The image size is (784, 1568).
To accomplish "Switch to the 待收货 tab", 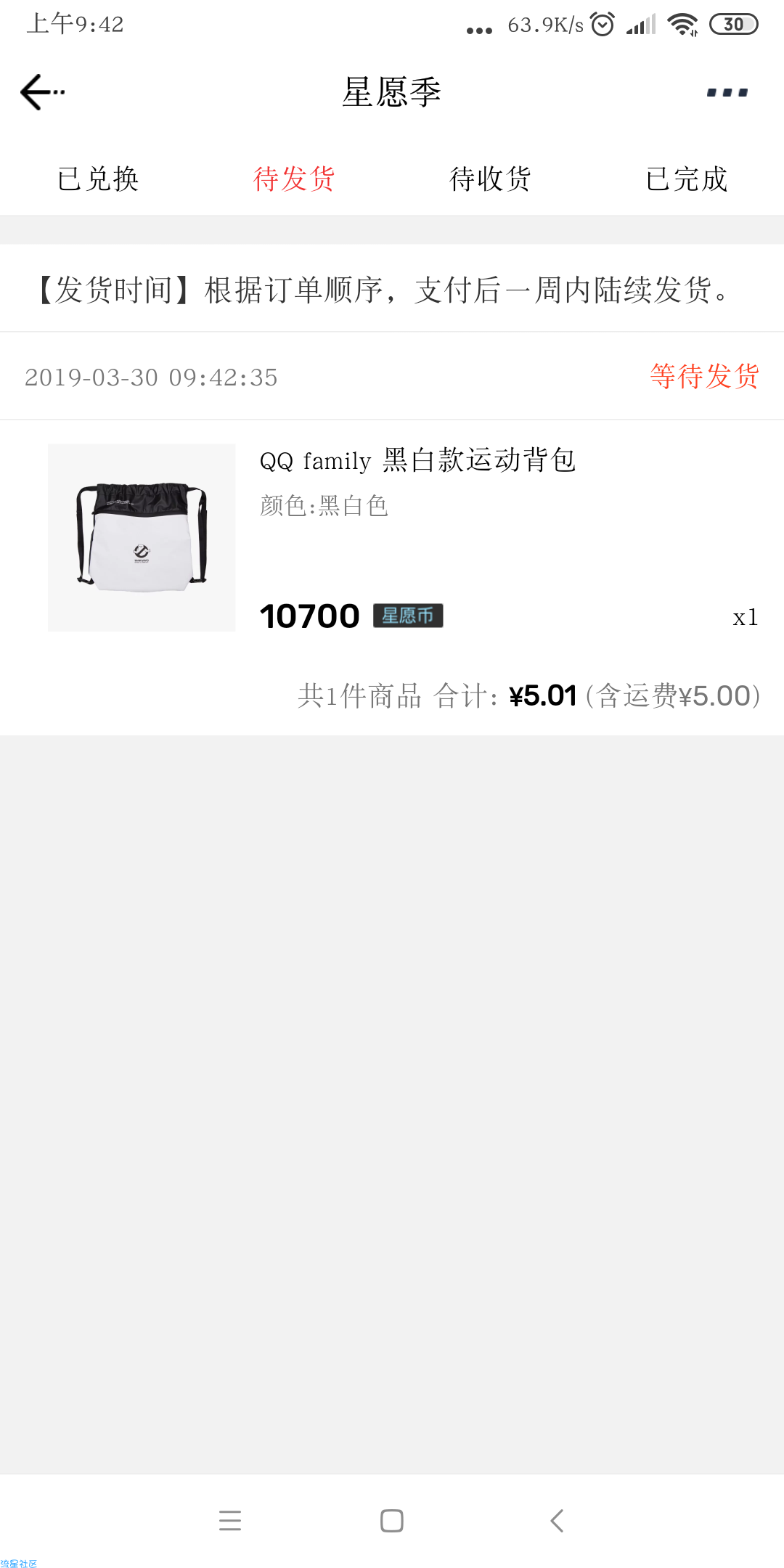I will click(x=490, y=179).
